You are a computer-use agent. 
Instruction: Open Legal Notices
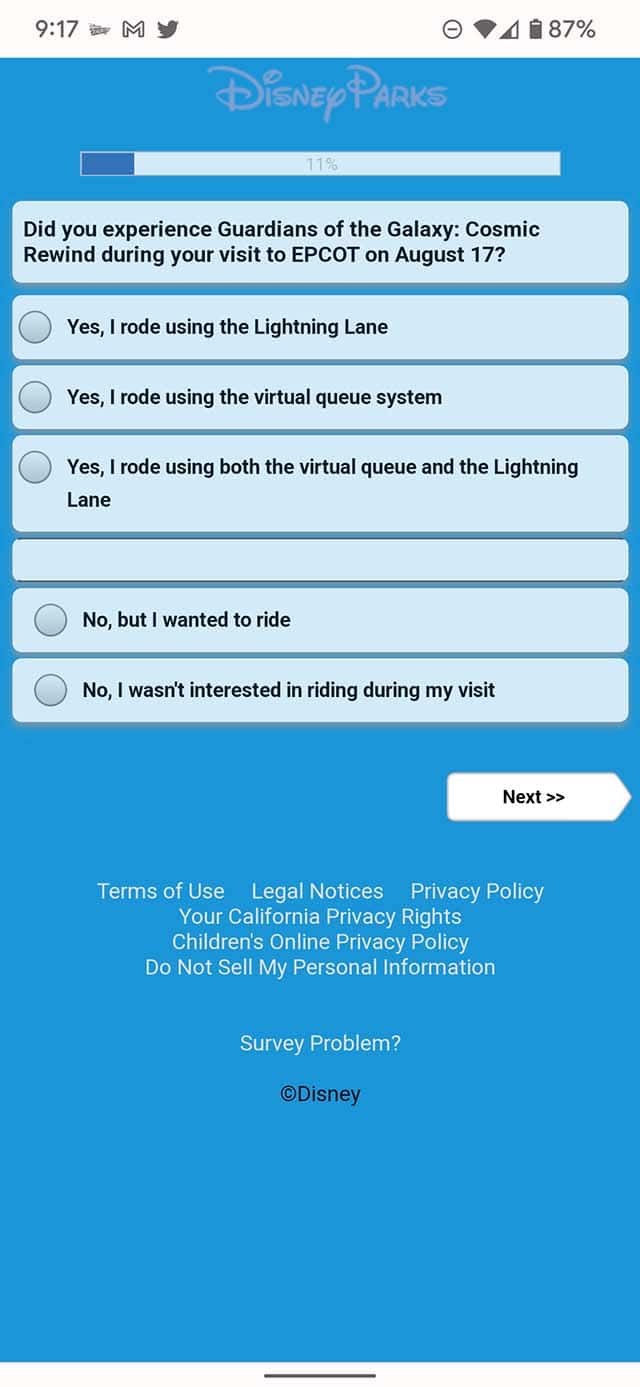(x=317, y=891)
